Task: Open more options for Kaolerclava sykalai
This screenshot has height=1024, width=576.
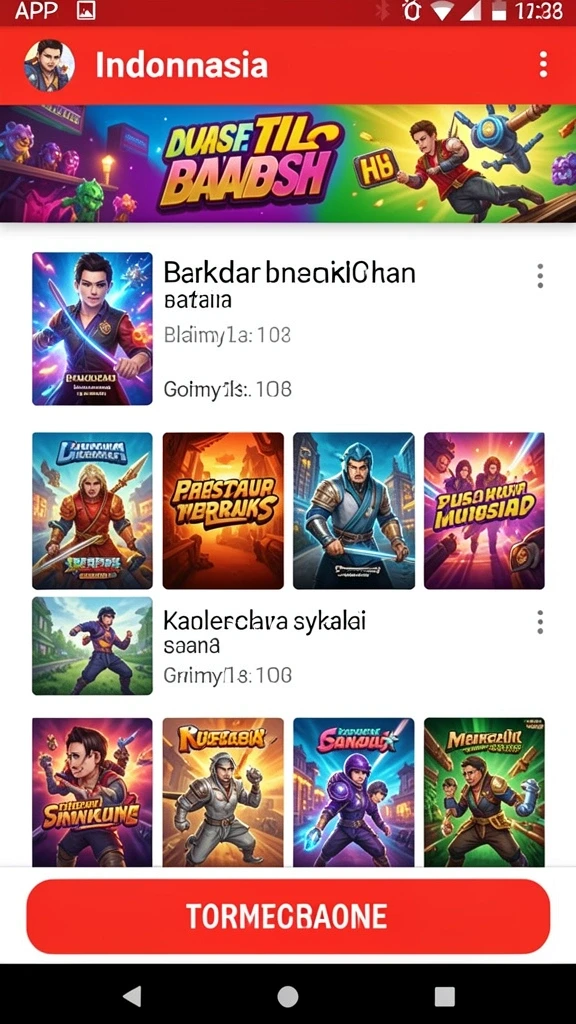Action: 539,622
